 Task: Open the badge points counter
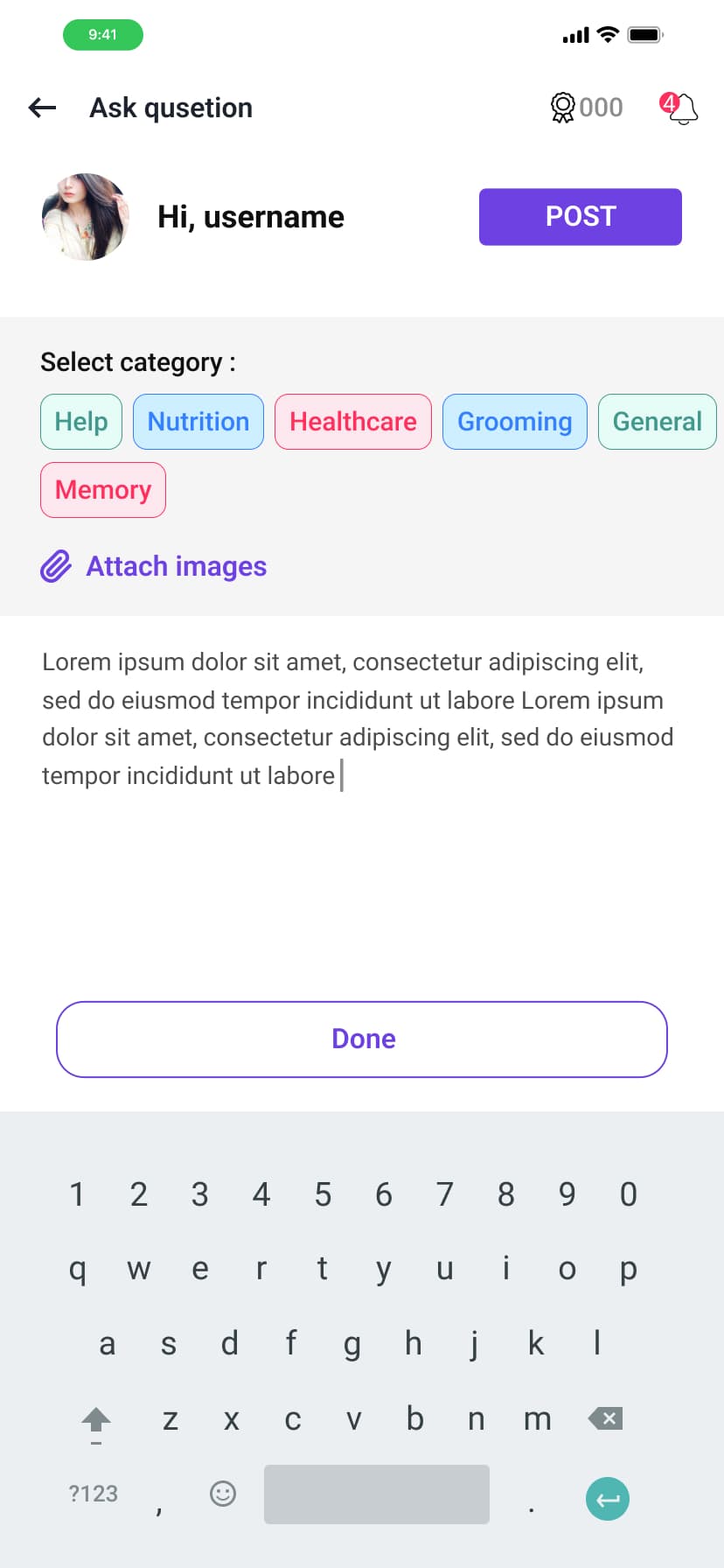587,108
